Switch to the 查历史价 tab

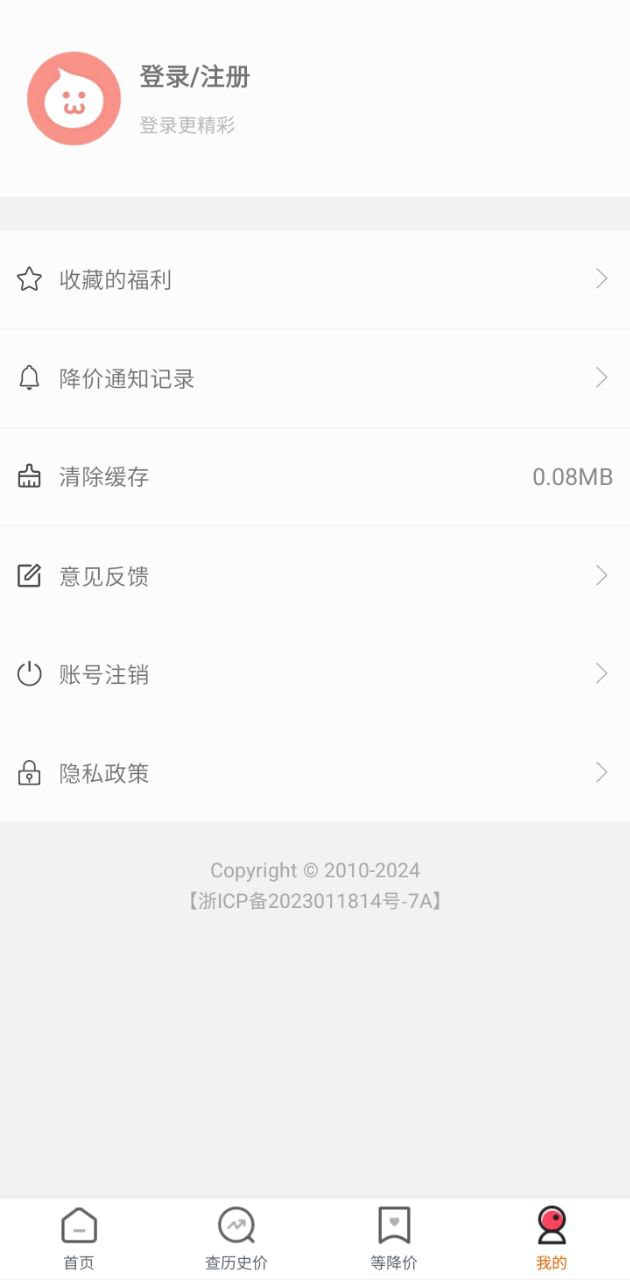[236, 1238]
